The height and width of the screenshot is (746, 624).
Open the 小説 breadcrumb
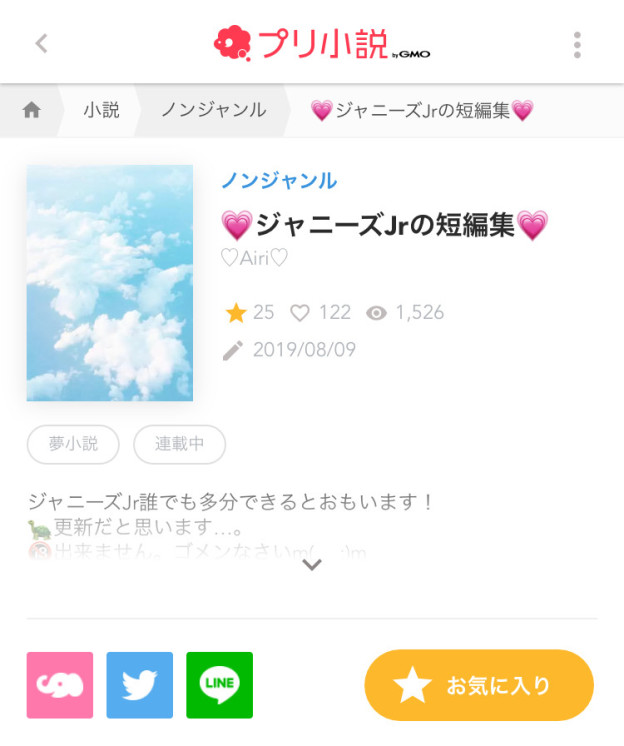coord(101,110)
